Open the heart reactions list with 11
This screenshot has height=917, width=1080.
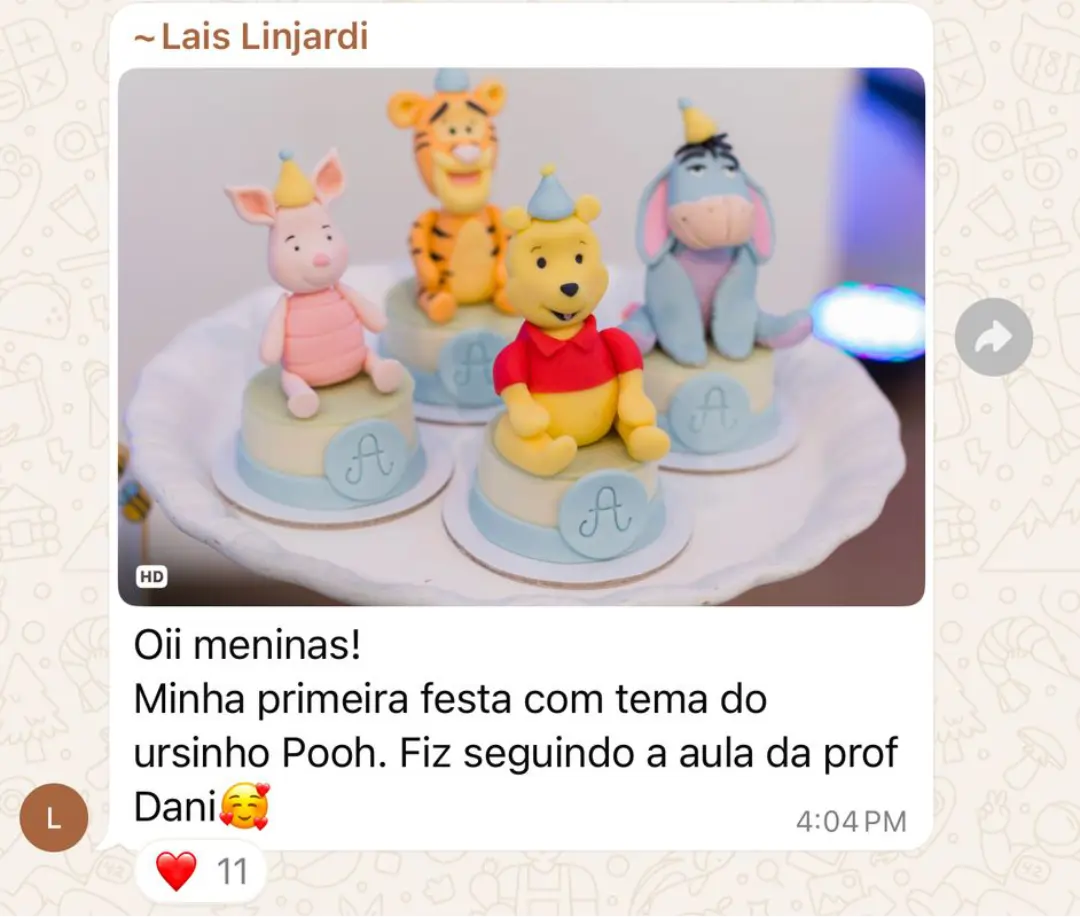(x=201, y=871)
